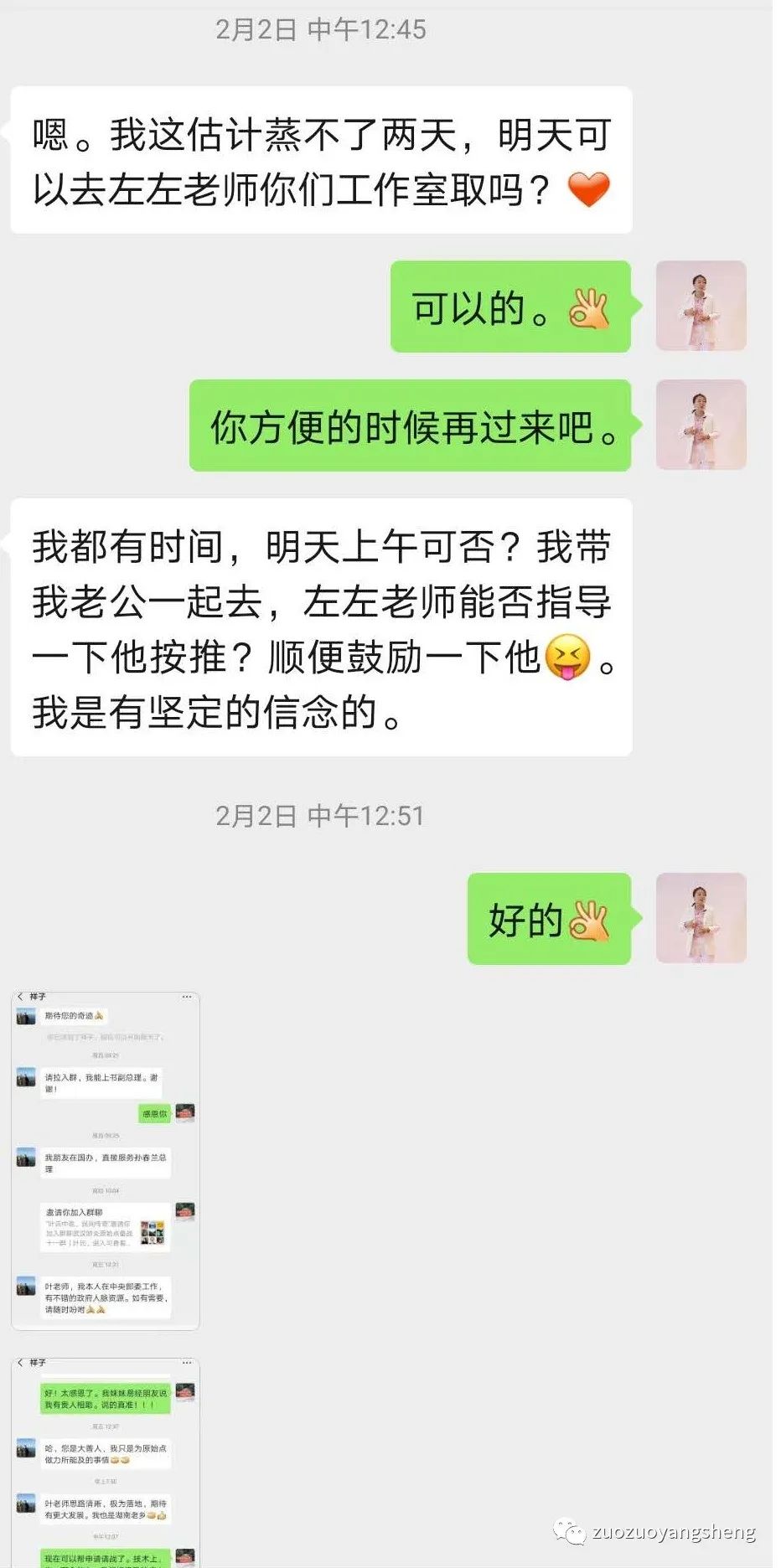Viewport: 781px width, 1568px height.
Task: Select the timestamp 2月2日 中午12:45
Action: 322,30
